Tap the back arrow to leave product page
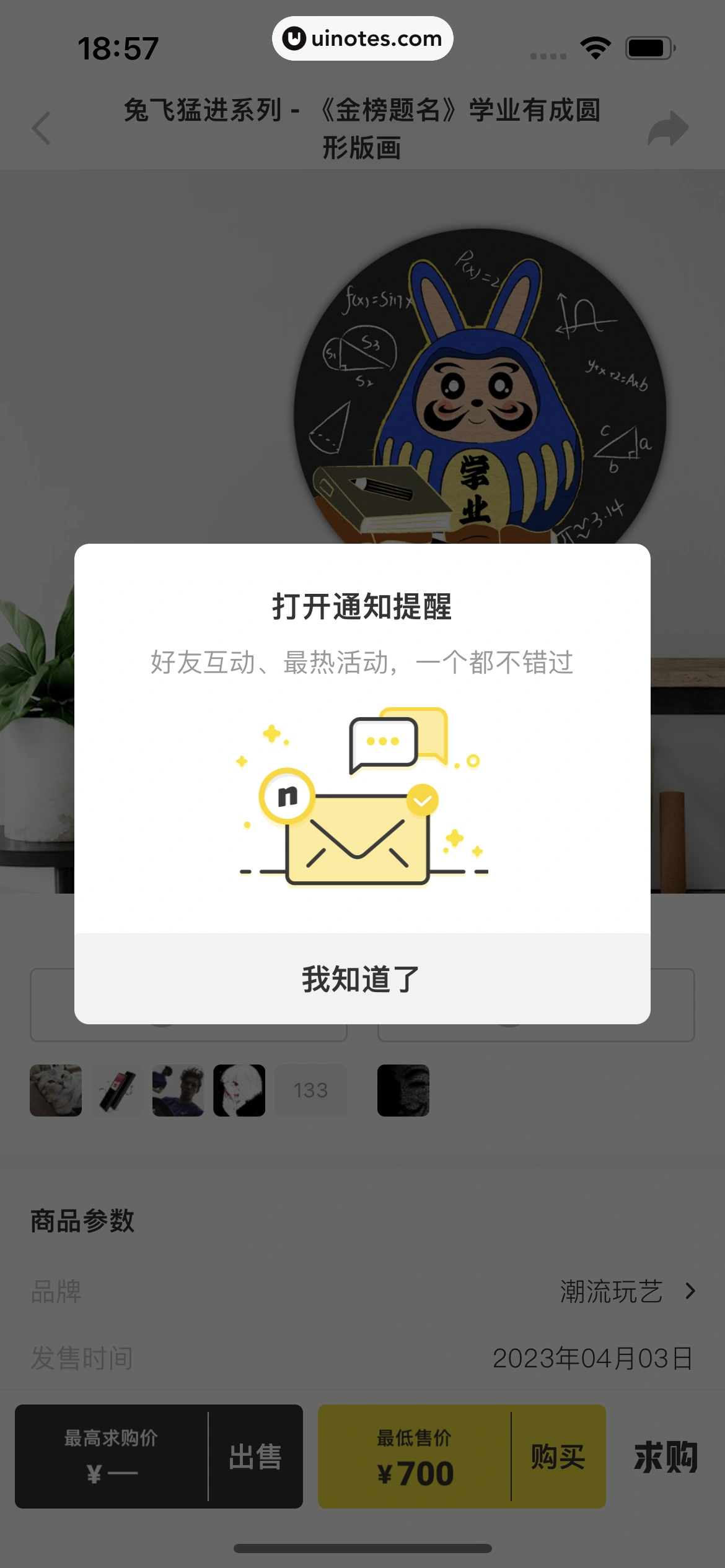The height and width of the screenshot is (1568, 725). click(40, 128)
